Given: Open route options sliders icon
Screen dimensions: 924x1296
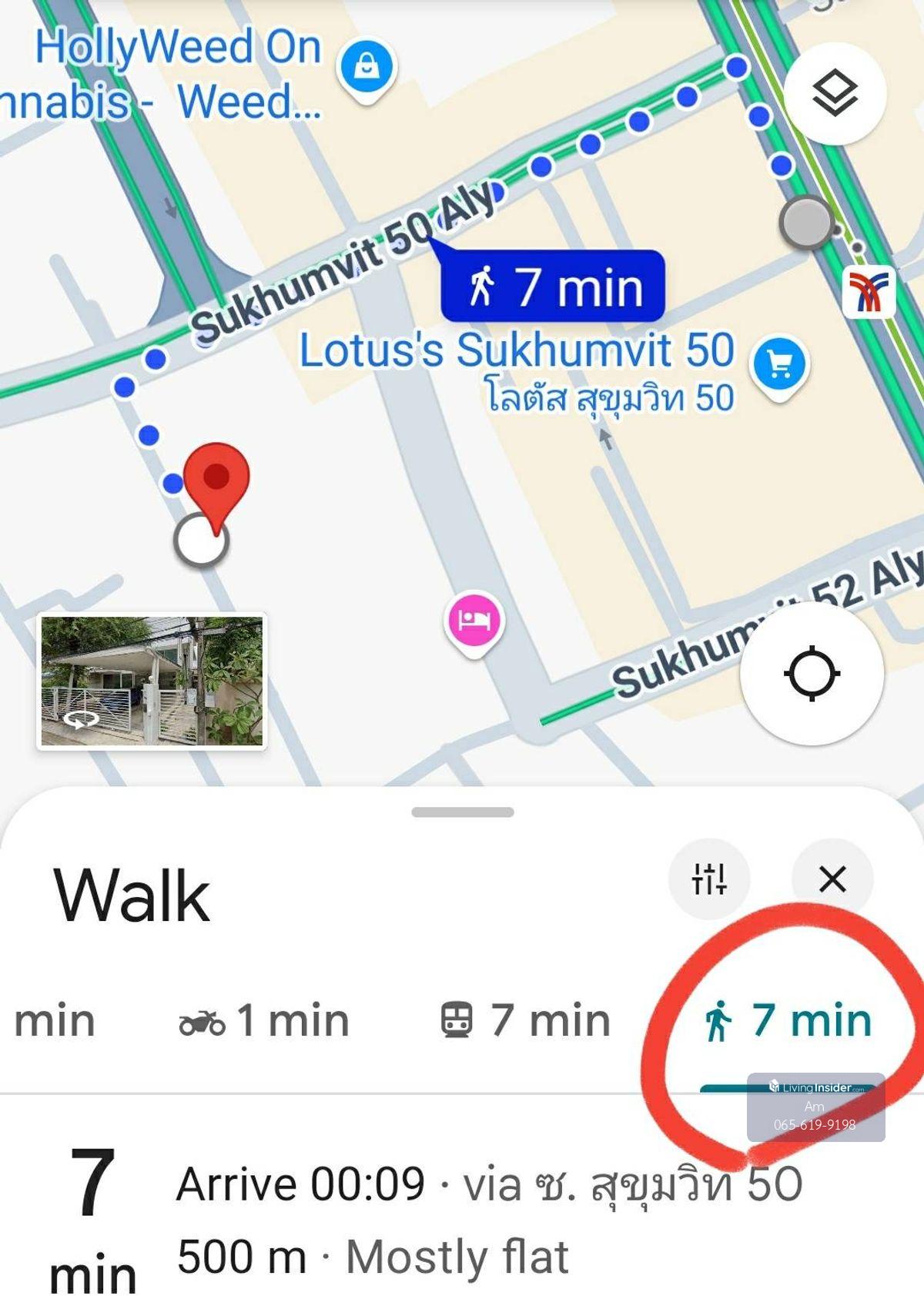Looking at the screenshot, I should pos(708,879).
